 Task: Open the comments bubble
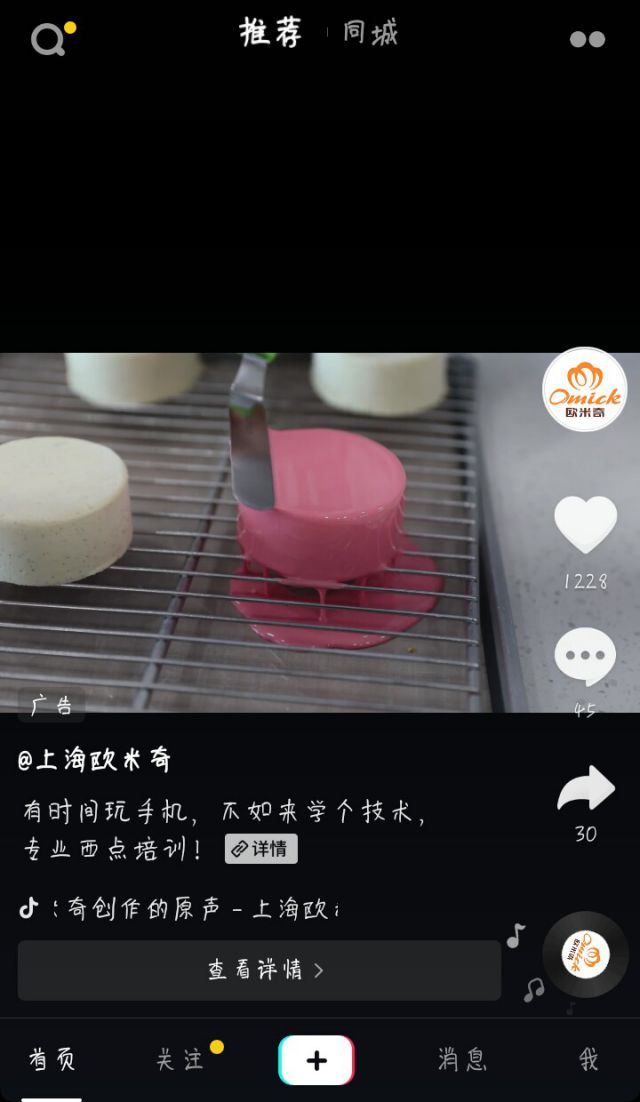point(585,656)
